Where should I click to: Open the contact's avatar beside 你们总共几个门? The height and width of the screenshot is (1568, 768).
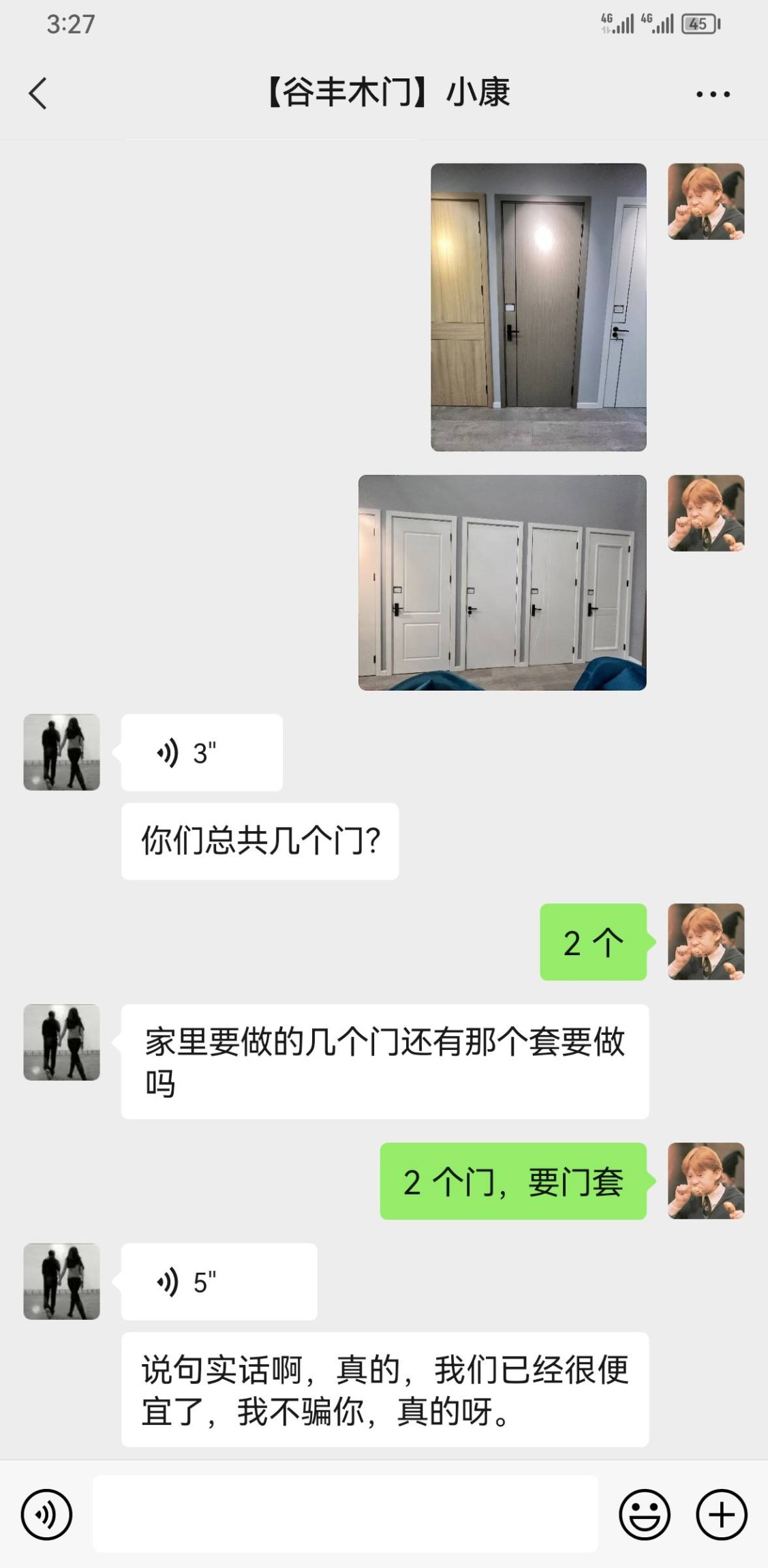(62, 753)
